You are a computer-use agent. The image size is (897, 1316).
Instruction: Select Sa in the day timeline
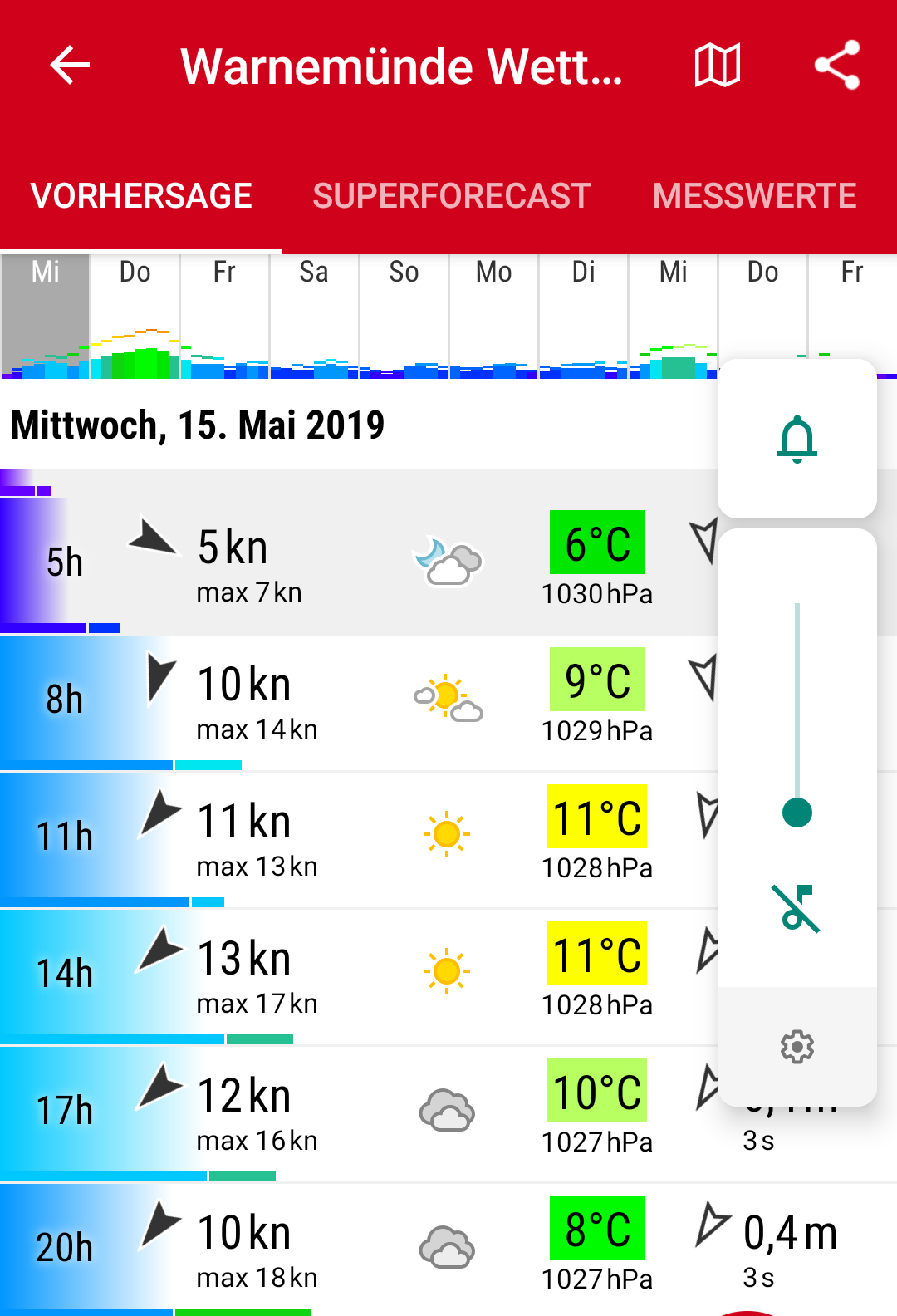tap(314, 316)
